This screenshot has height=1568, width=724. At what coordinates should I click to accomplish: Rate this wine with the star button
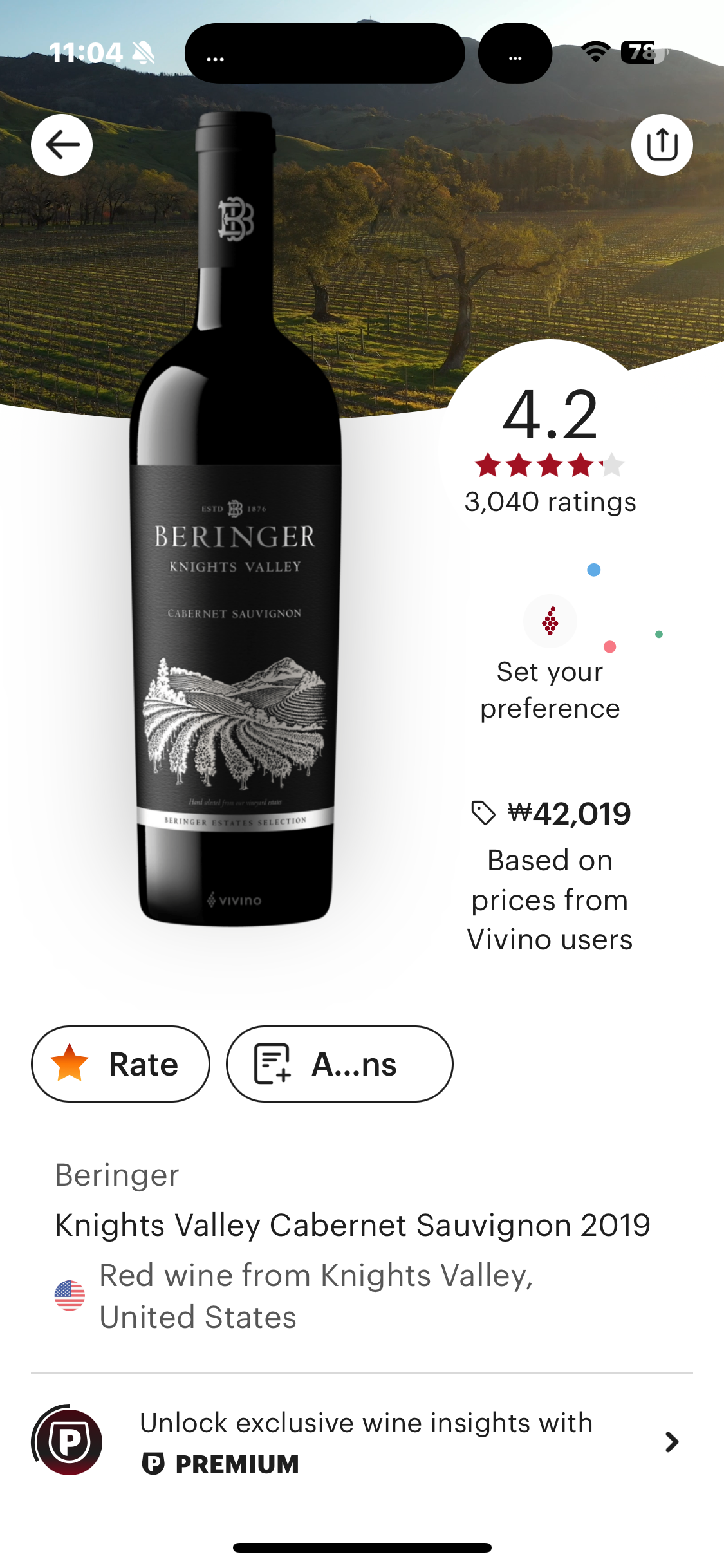tap(120, 1064)
